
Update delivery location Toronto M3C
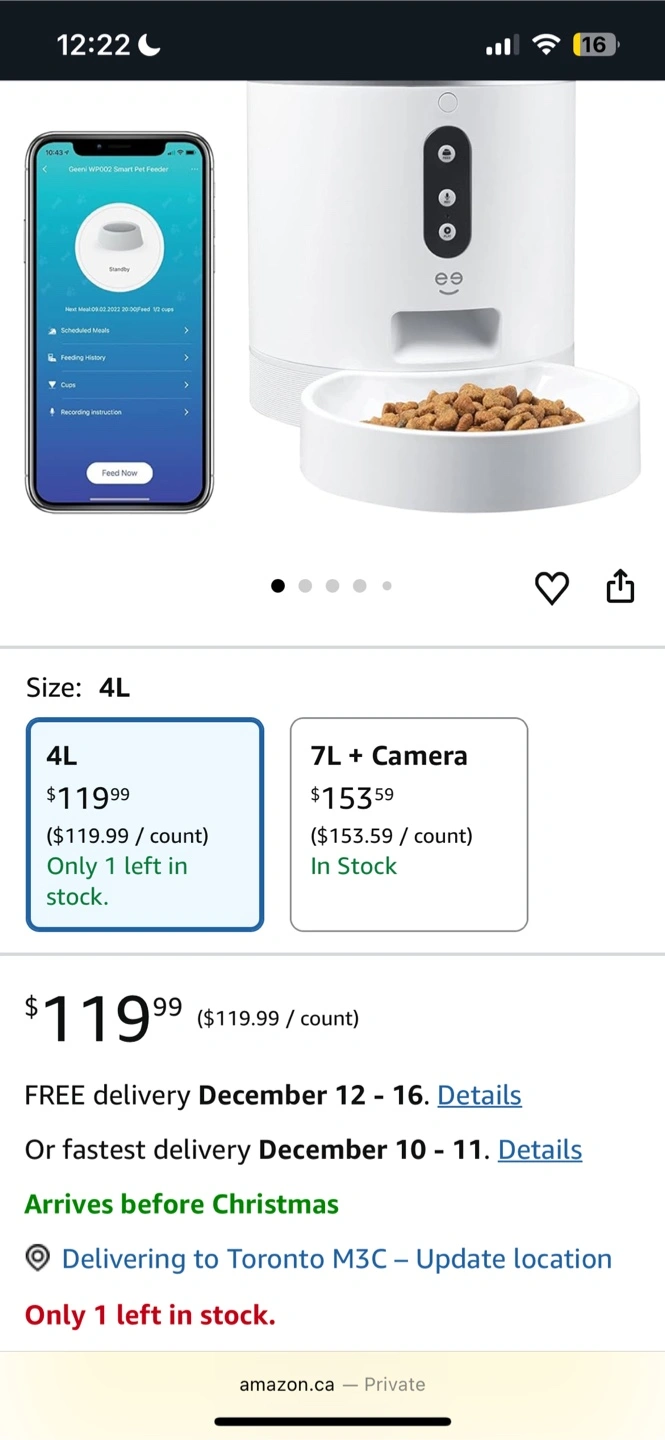point(336,1259)
